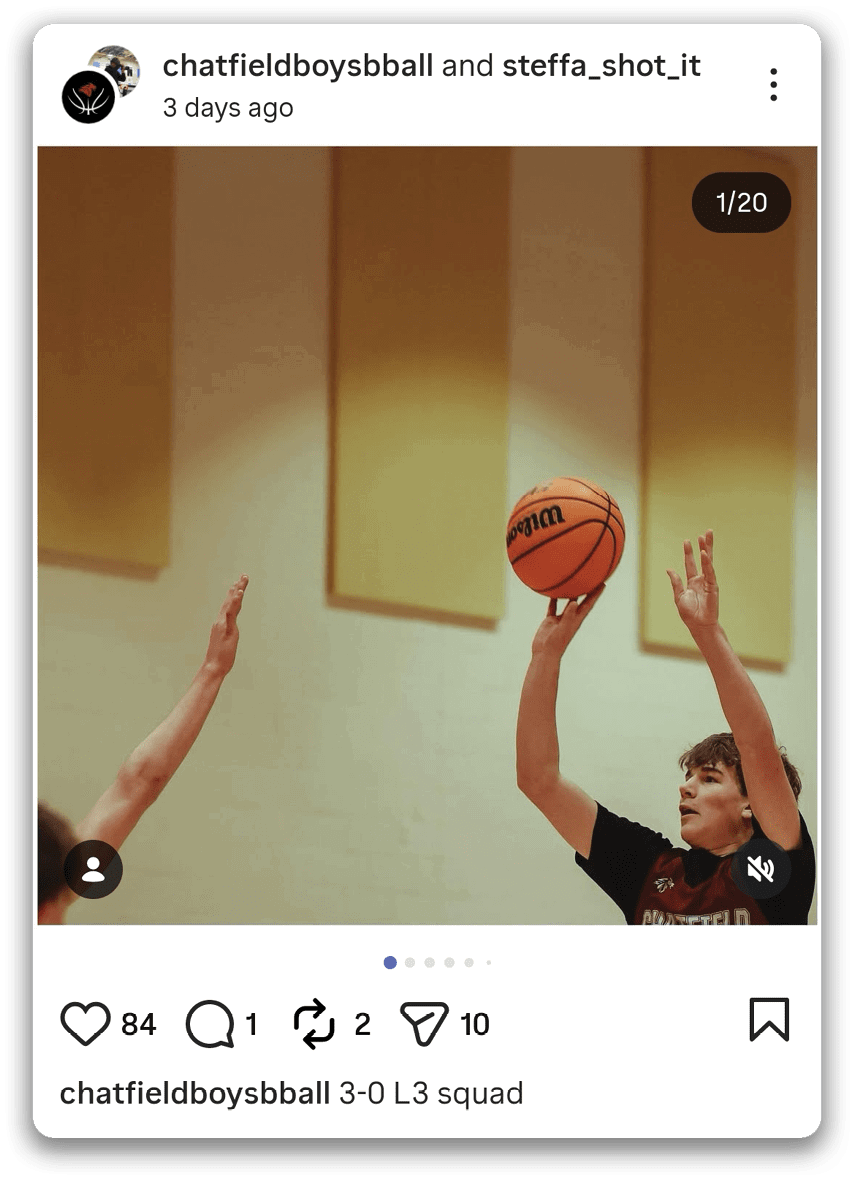Like the chatfieldboysbball post
The height and width of the screenshot is (1180, 854).
pos(85,1024)
